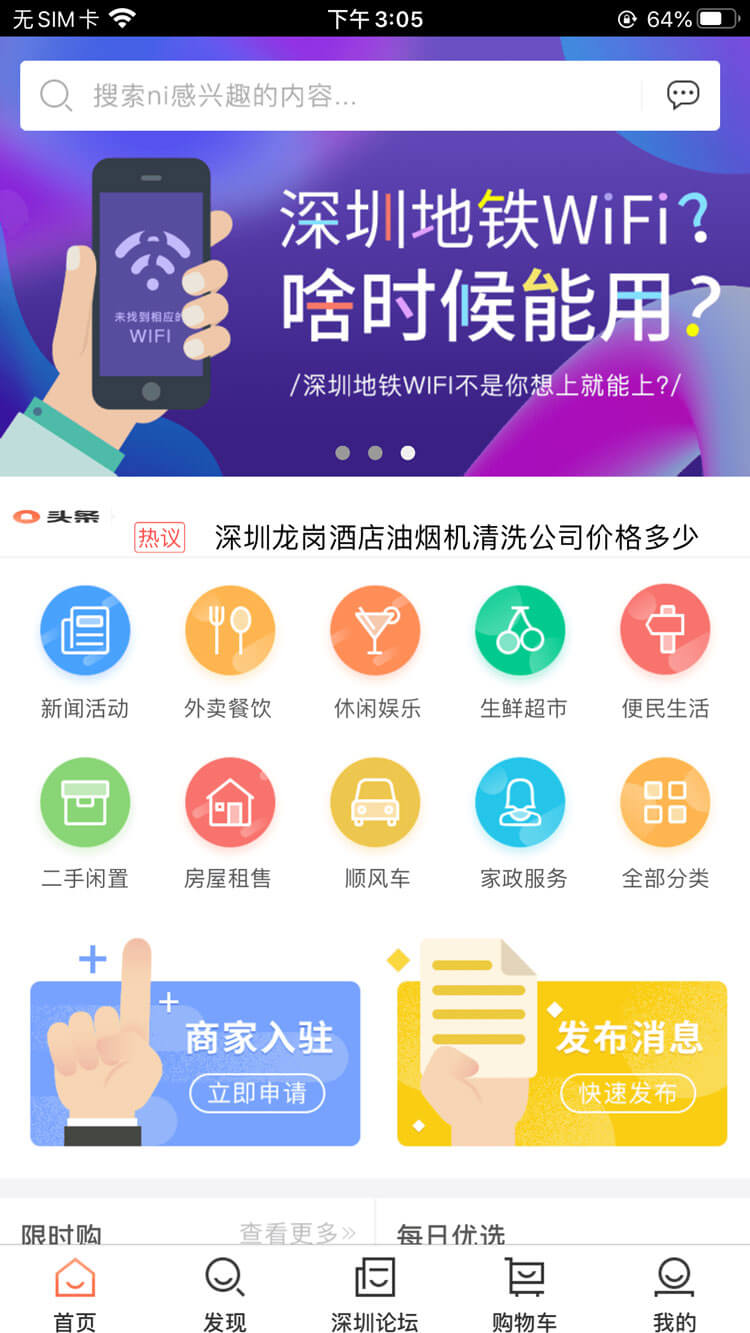Image resolution: width=750 pixels, height=1333 pixels.
Task: Open 新闻活动 category
Action: coord(85,650)
